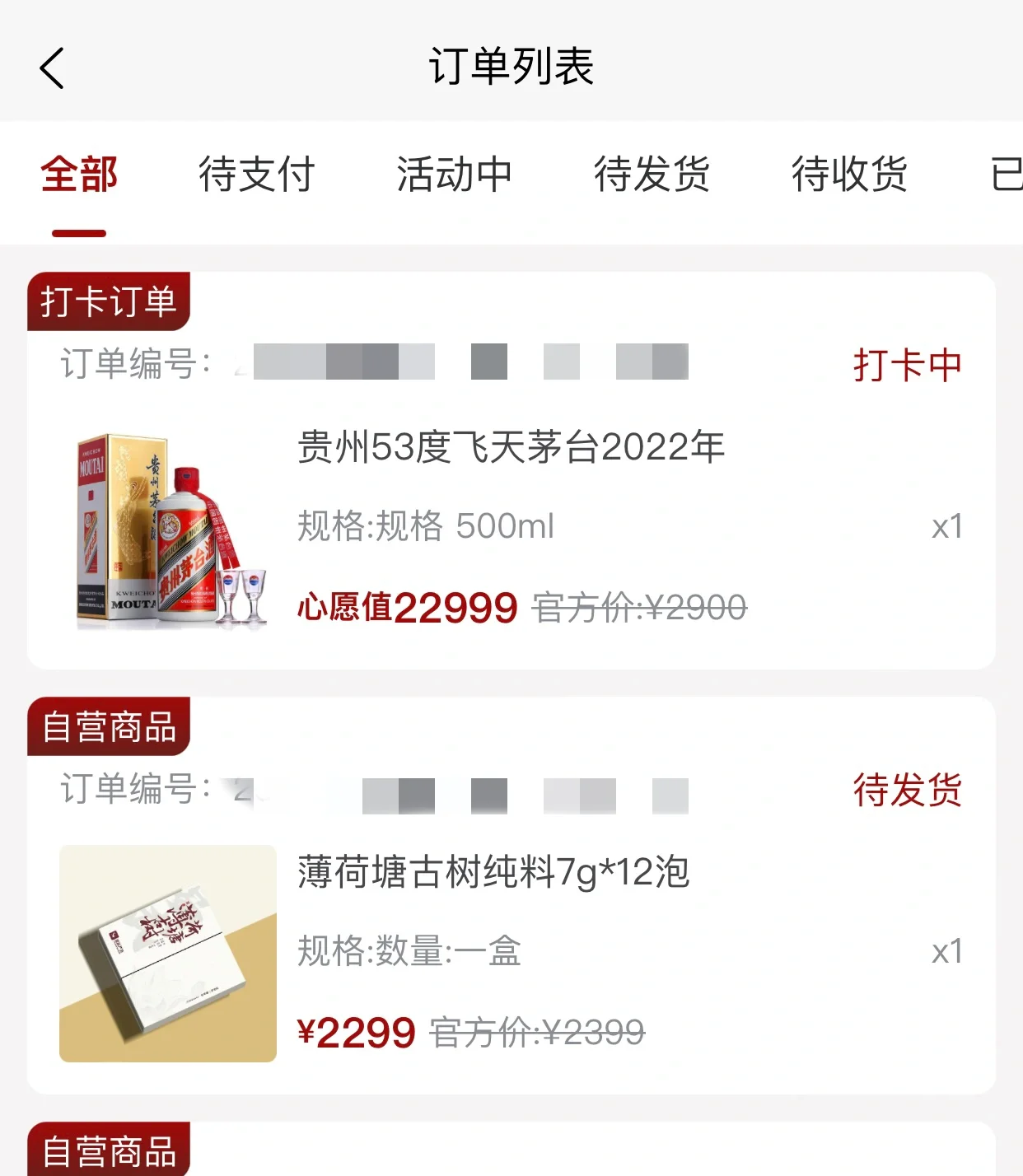Viewport: 1023px width, 1176px height.
Task: Select the 活动中 tab
Action: pos(455,175)
